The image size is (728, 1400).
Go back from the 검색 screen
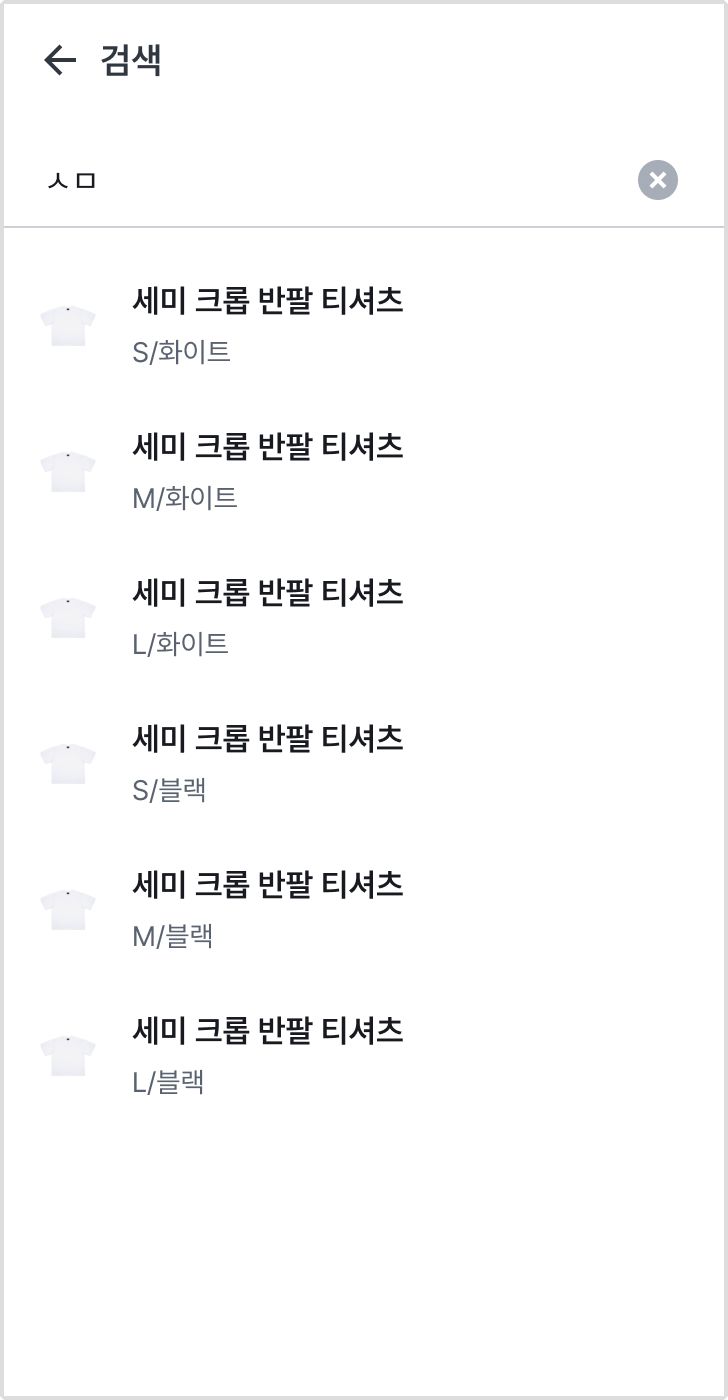coord(60,61)
